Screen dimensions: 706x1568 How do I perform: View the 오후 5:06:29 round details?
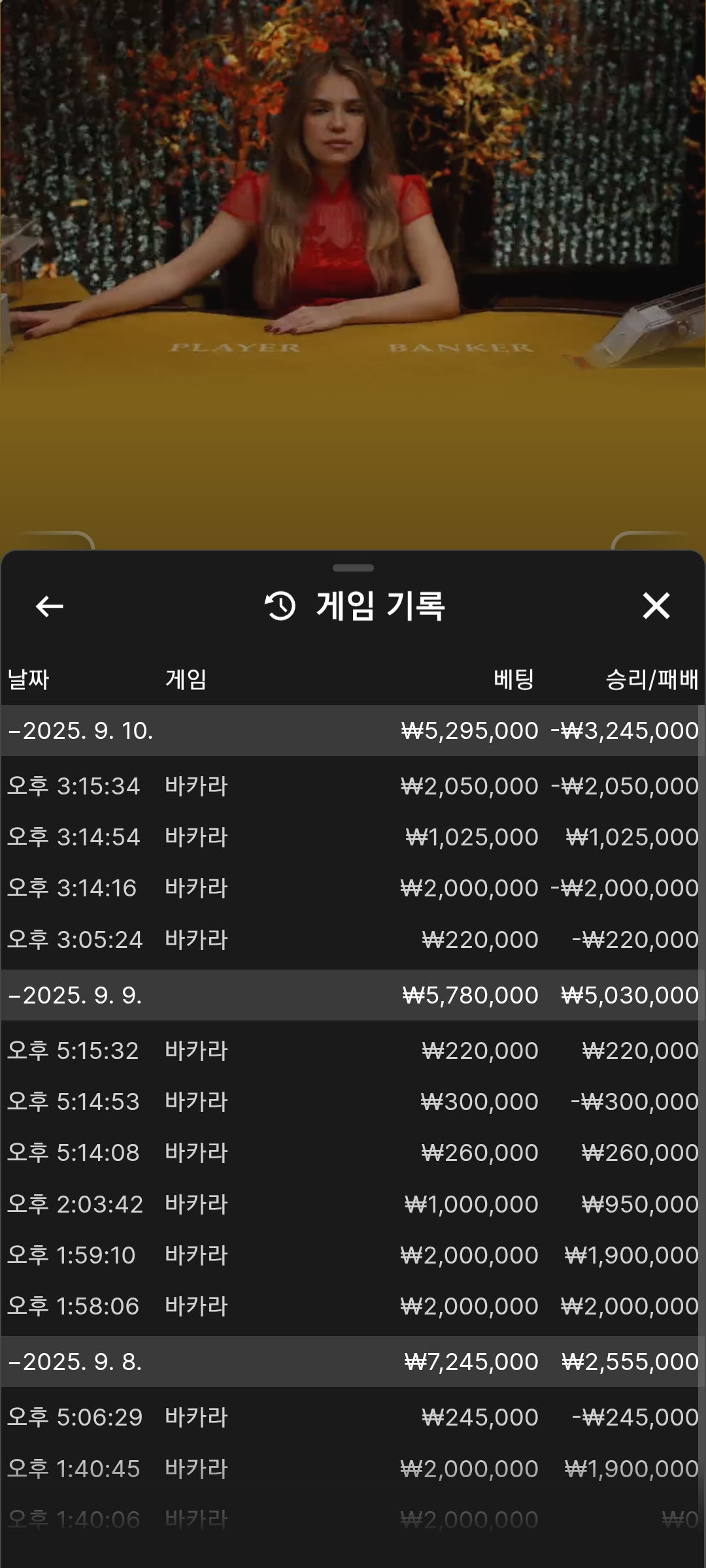[x=353, y=1417]
